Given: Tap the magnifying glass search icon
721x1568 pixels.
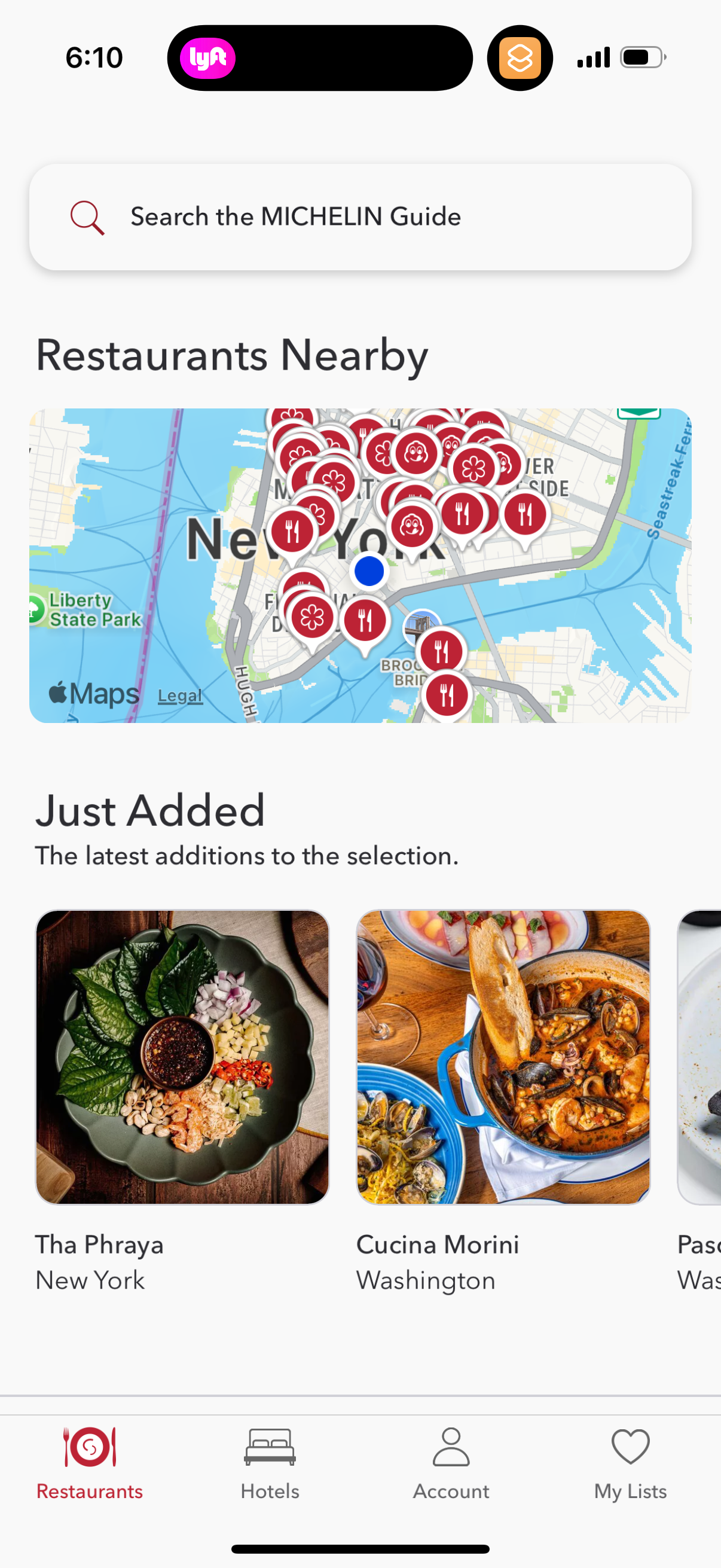Looking at the screenshot, I should click(x=87, y=216).
